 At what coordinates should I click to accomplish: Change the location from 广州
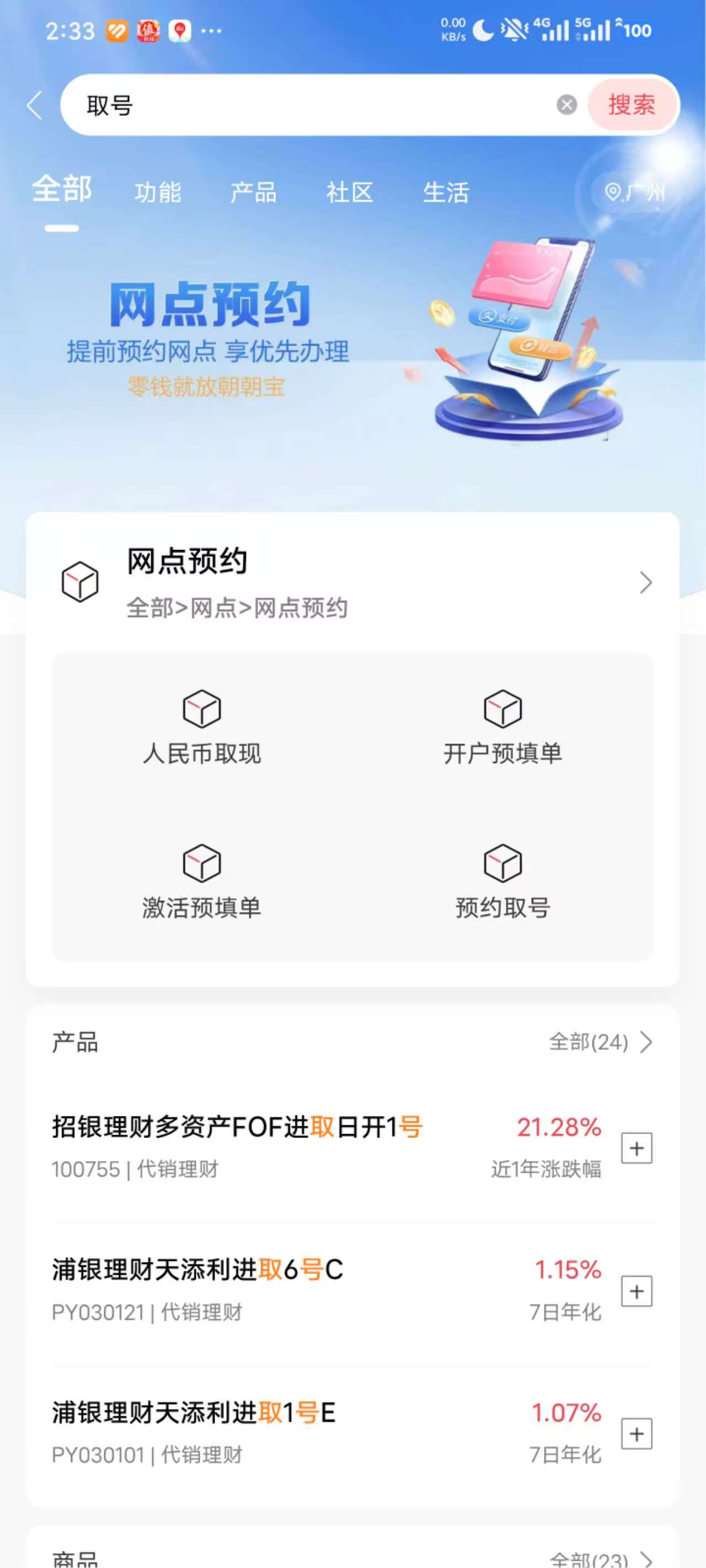(x=634, y=192)
